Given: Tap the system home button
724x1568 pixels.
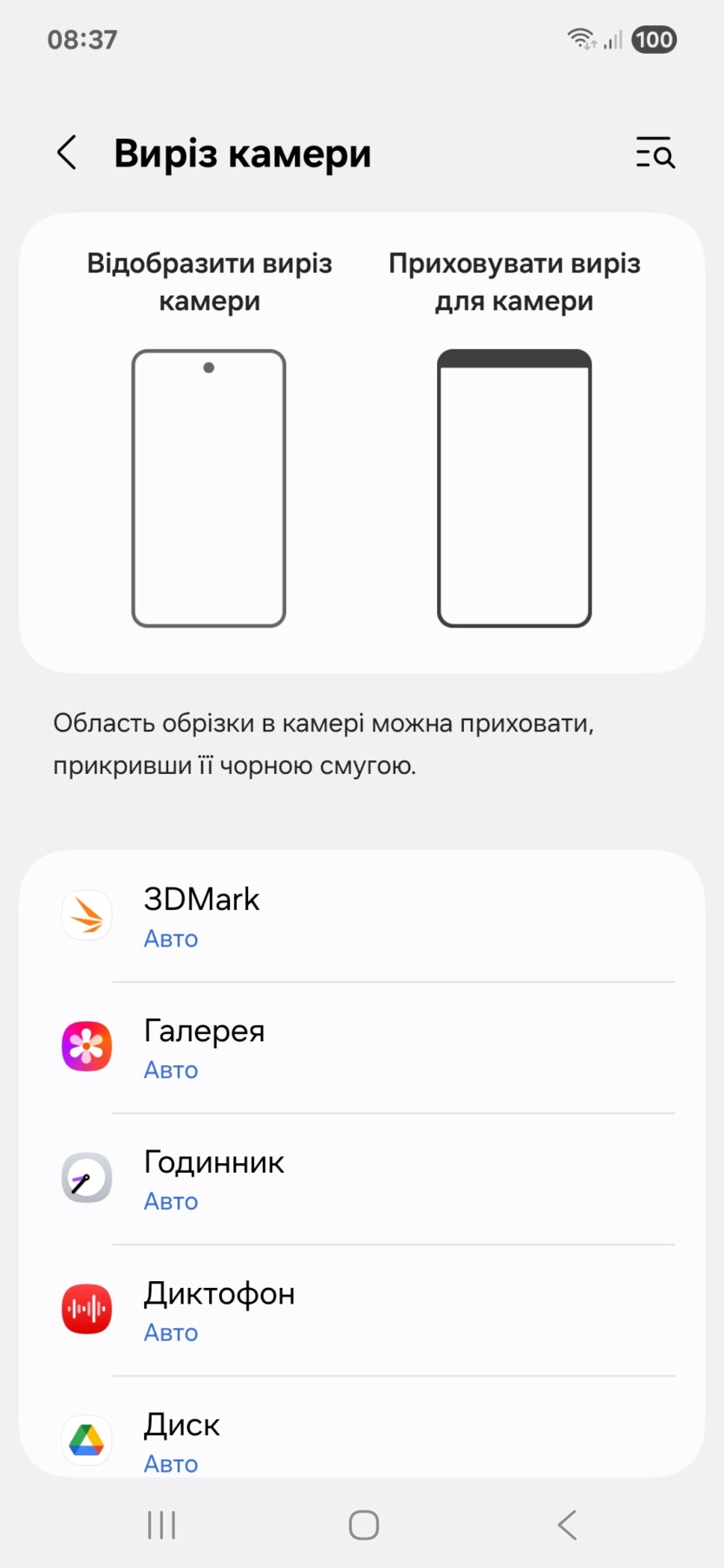Looking at the screenshot, I should (363, 1525).
